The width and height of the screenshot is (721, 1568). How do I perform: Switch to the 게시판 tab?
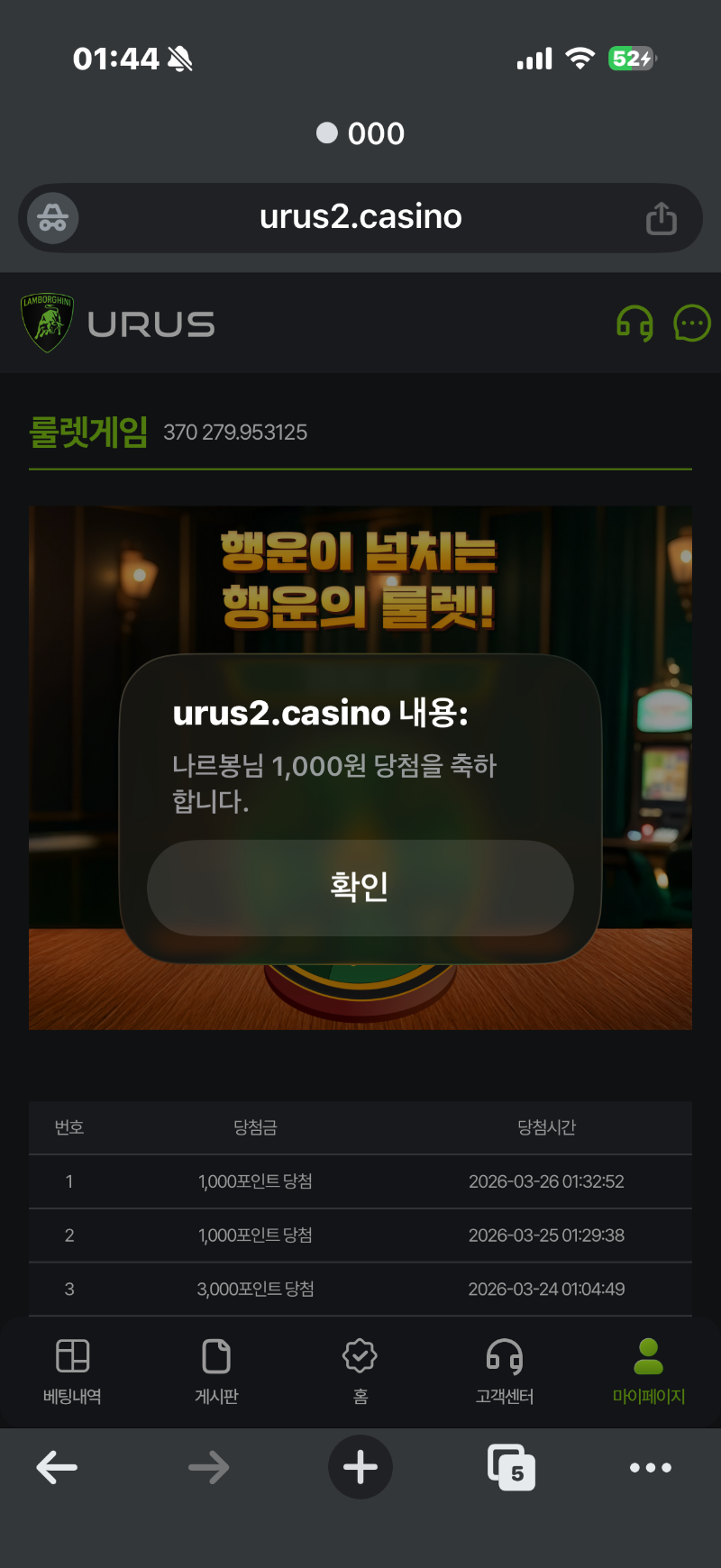[216, 1371]
